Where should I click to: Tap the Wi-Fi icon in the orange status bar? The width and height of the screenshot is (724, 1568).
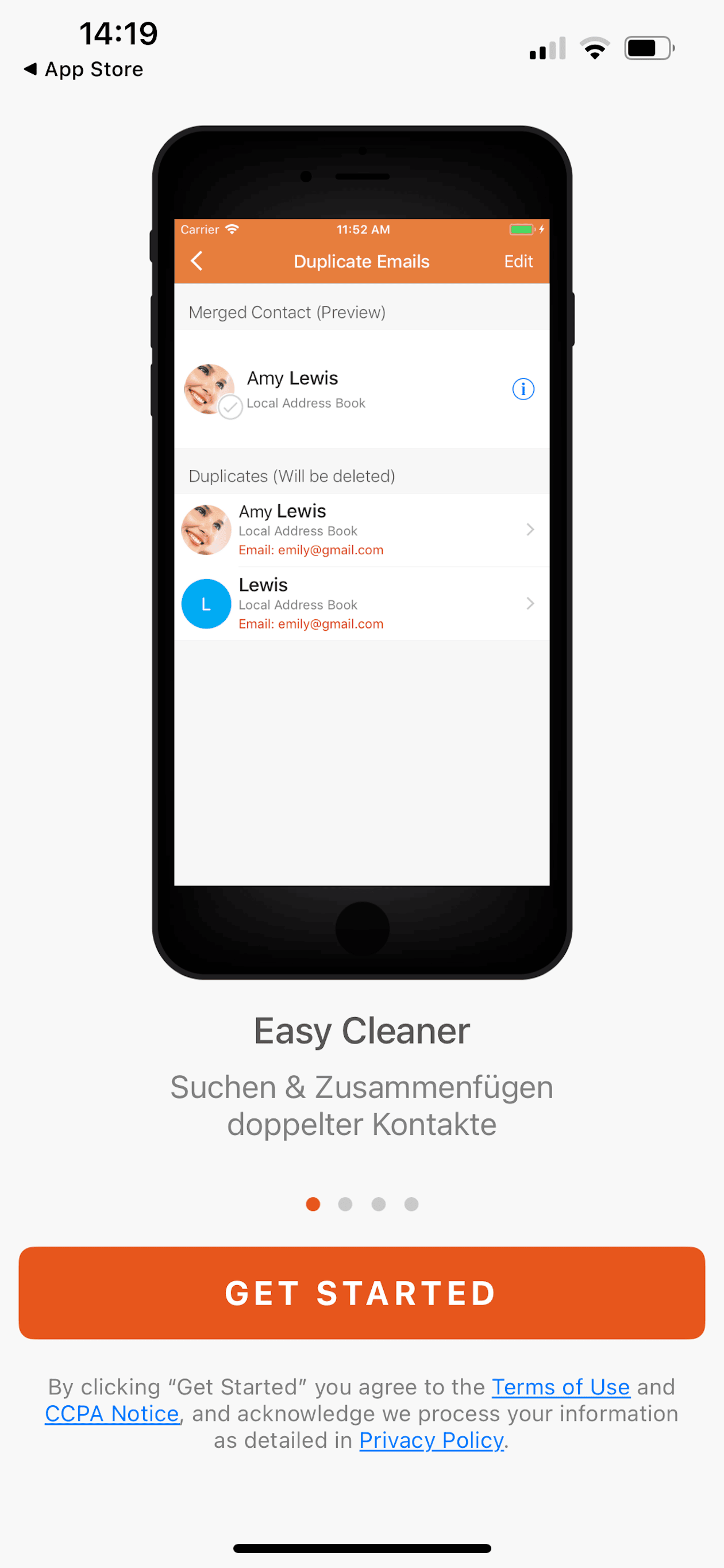coord(232,229)
